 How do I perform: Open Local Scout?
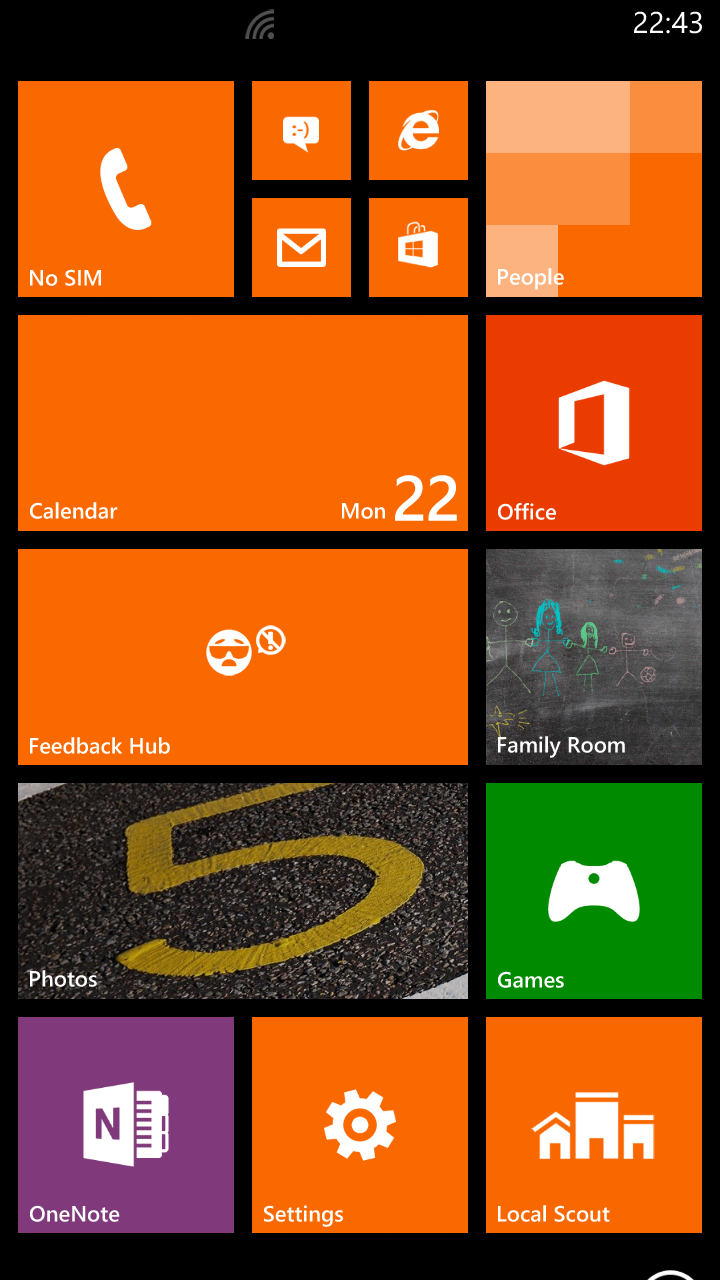(594, 1125)
